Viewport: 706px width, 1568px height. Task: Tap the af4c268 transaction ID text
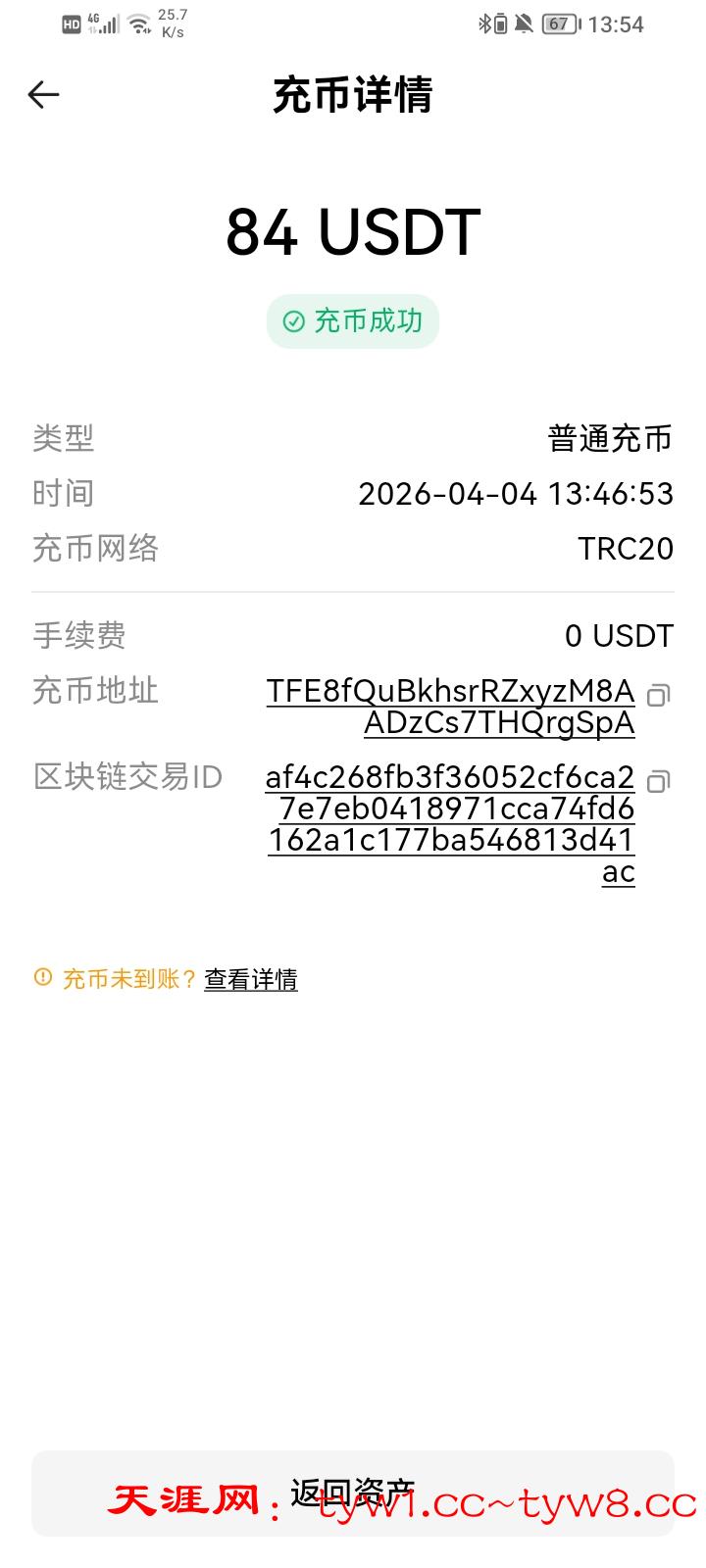pyautogui.click(x=449, y=778)
